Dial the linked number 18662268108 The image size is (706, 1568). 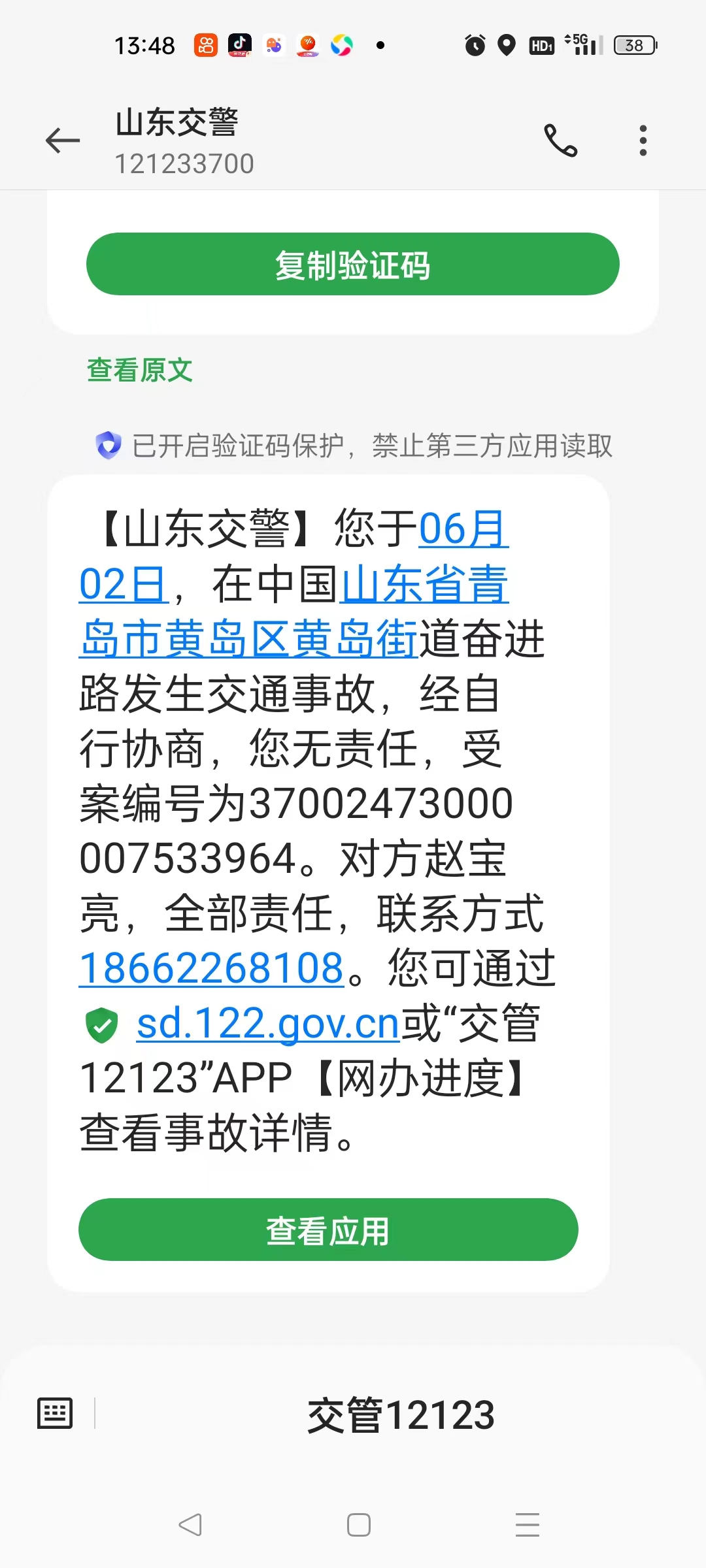(x=211, y=968)
